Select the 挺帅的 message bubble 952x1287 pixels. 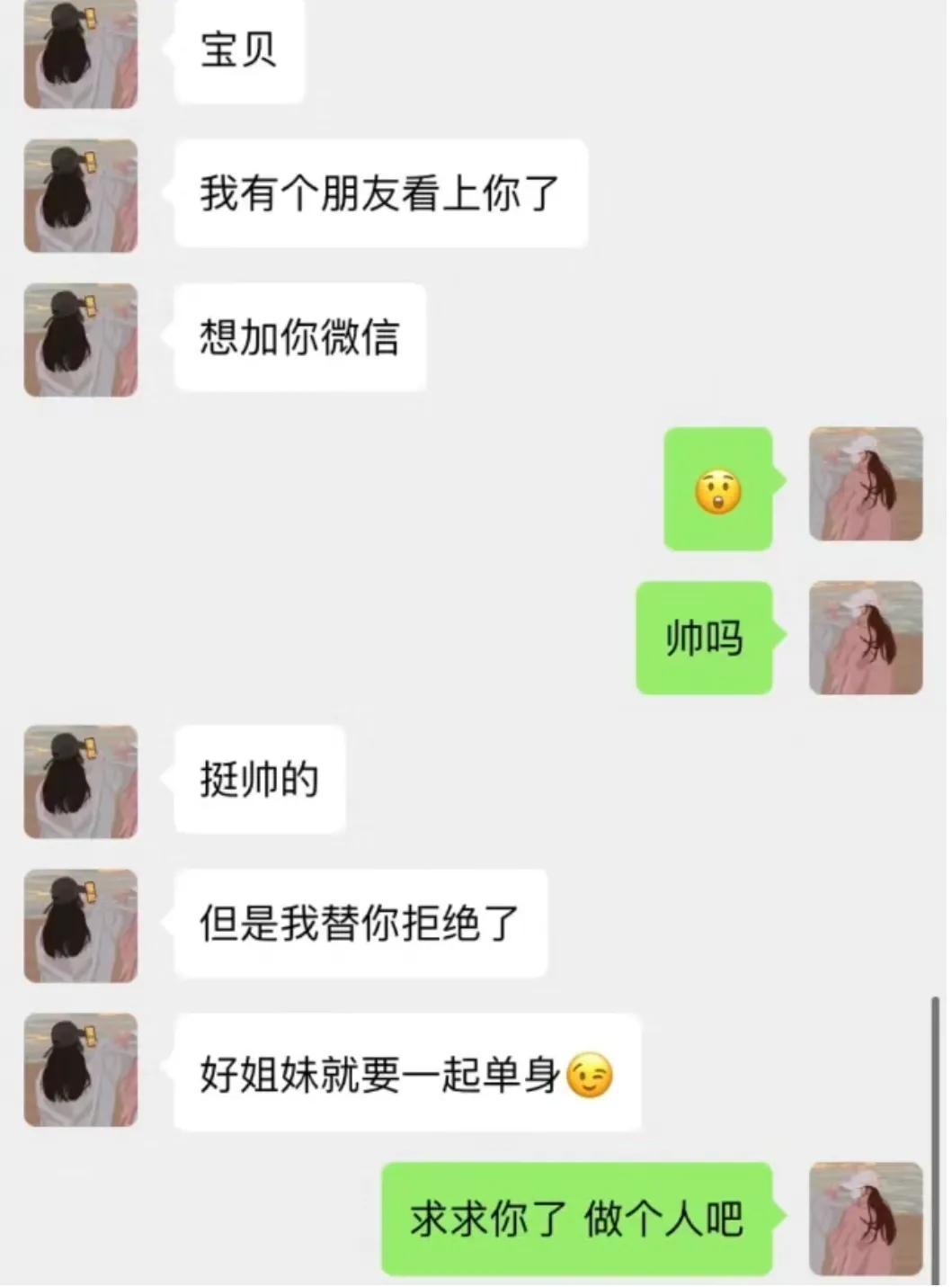260,781
